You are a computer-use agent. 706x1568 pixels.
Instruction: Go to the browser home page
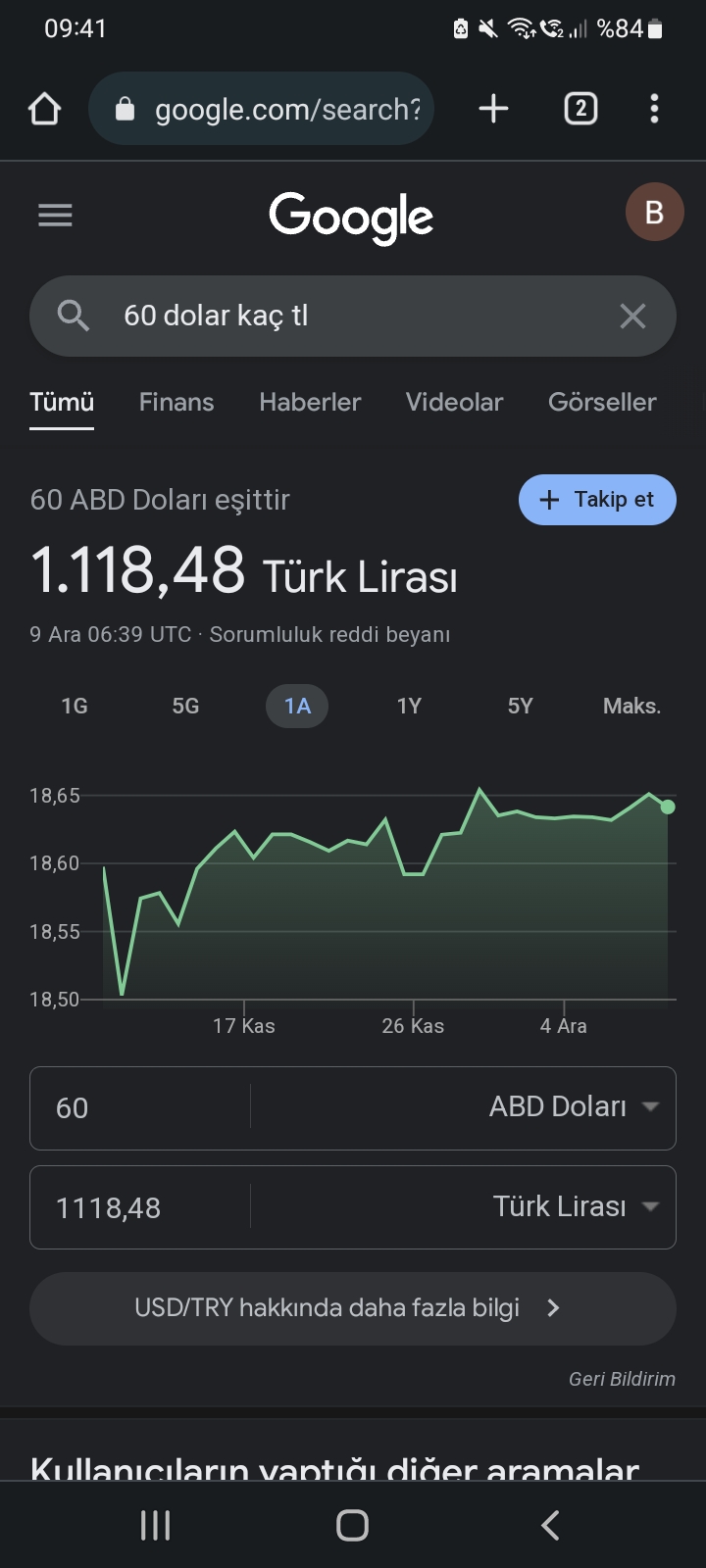tap(45, 109)
